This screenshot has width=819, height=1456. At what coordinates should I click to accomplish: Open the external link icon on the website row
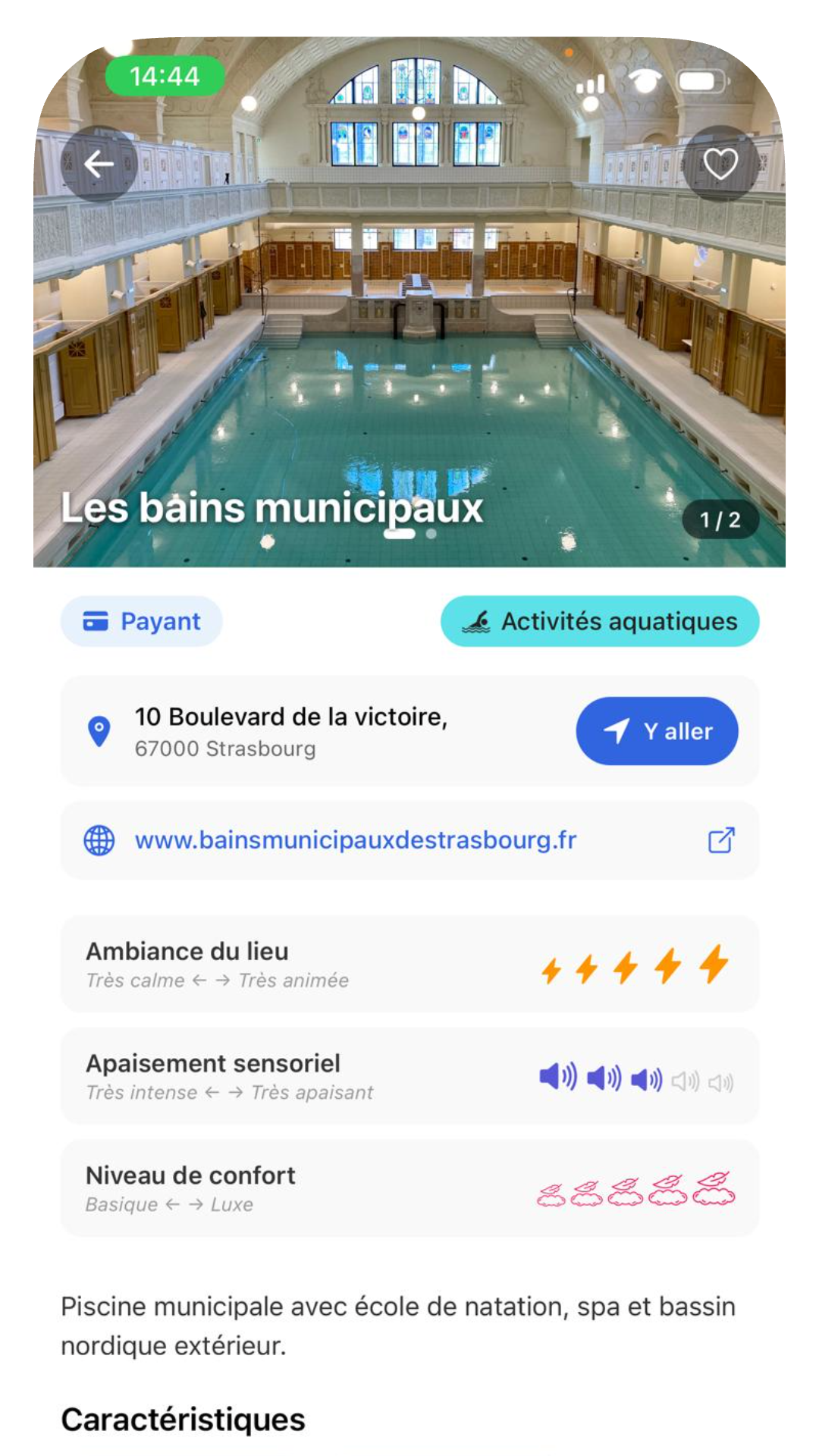pyautogui.click(x=718, y=840)
